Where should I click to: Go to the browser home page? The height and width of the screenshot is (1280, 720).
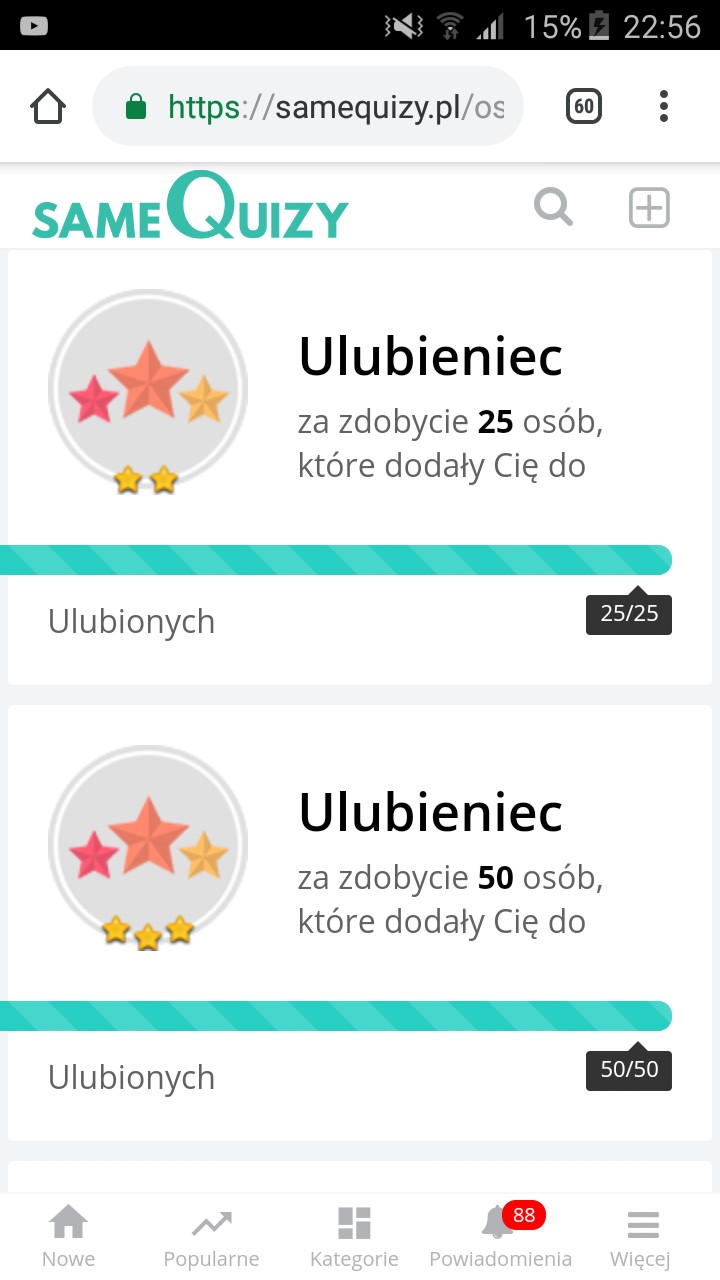(48, 106)
